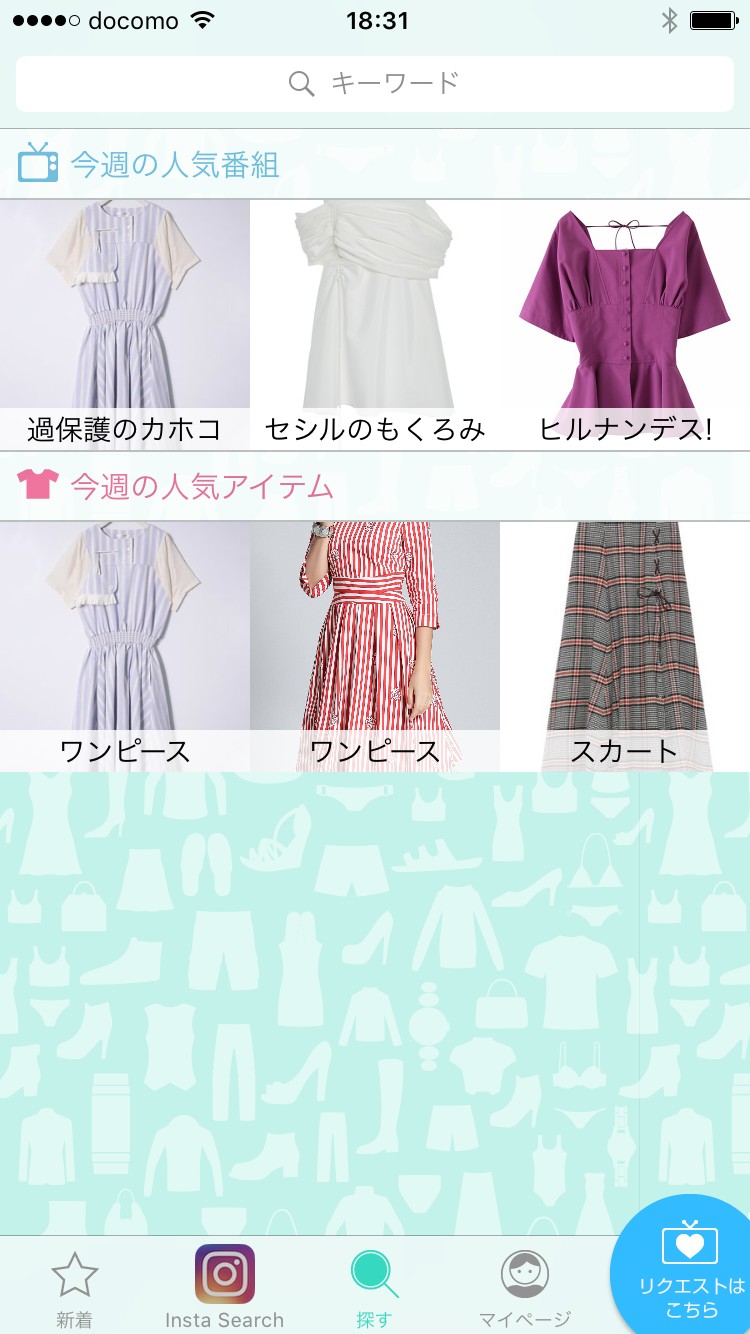Viewport: 750px width, 1334px height.
Task: Switch to the 新着 tab
Action: pyautogui.click(x=75, y=1288)
